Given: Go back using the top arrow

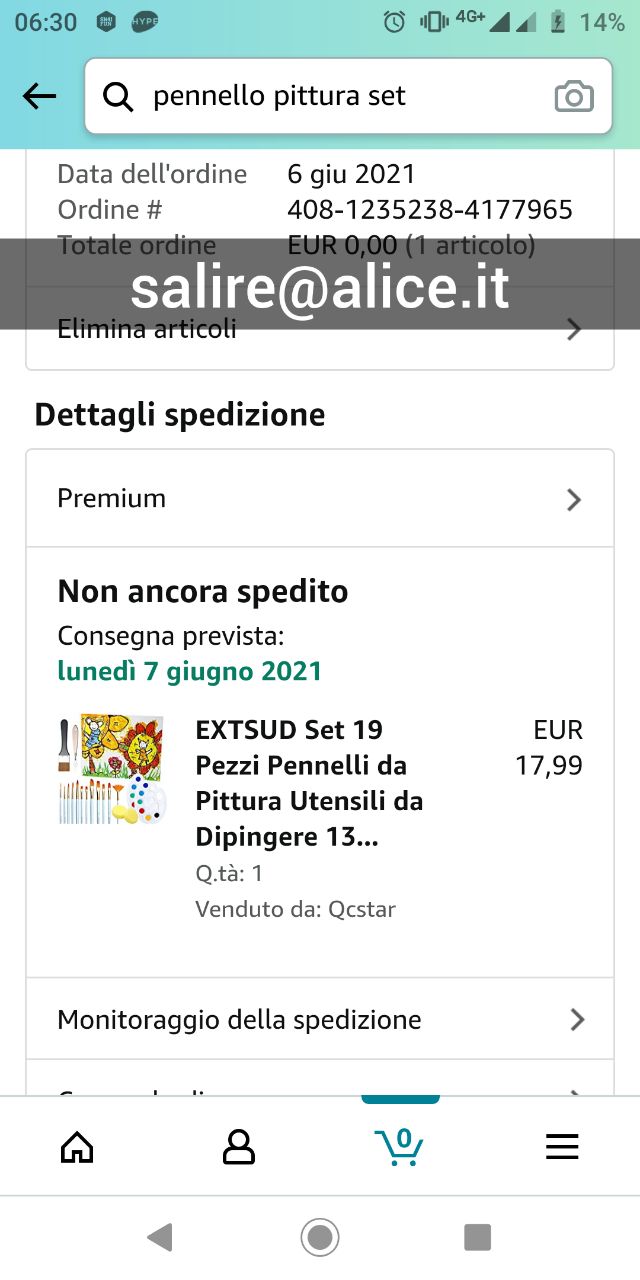Looking at the screenshot, I should tap(39, 96).
